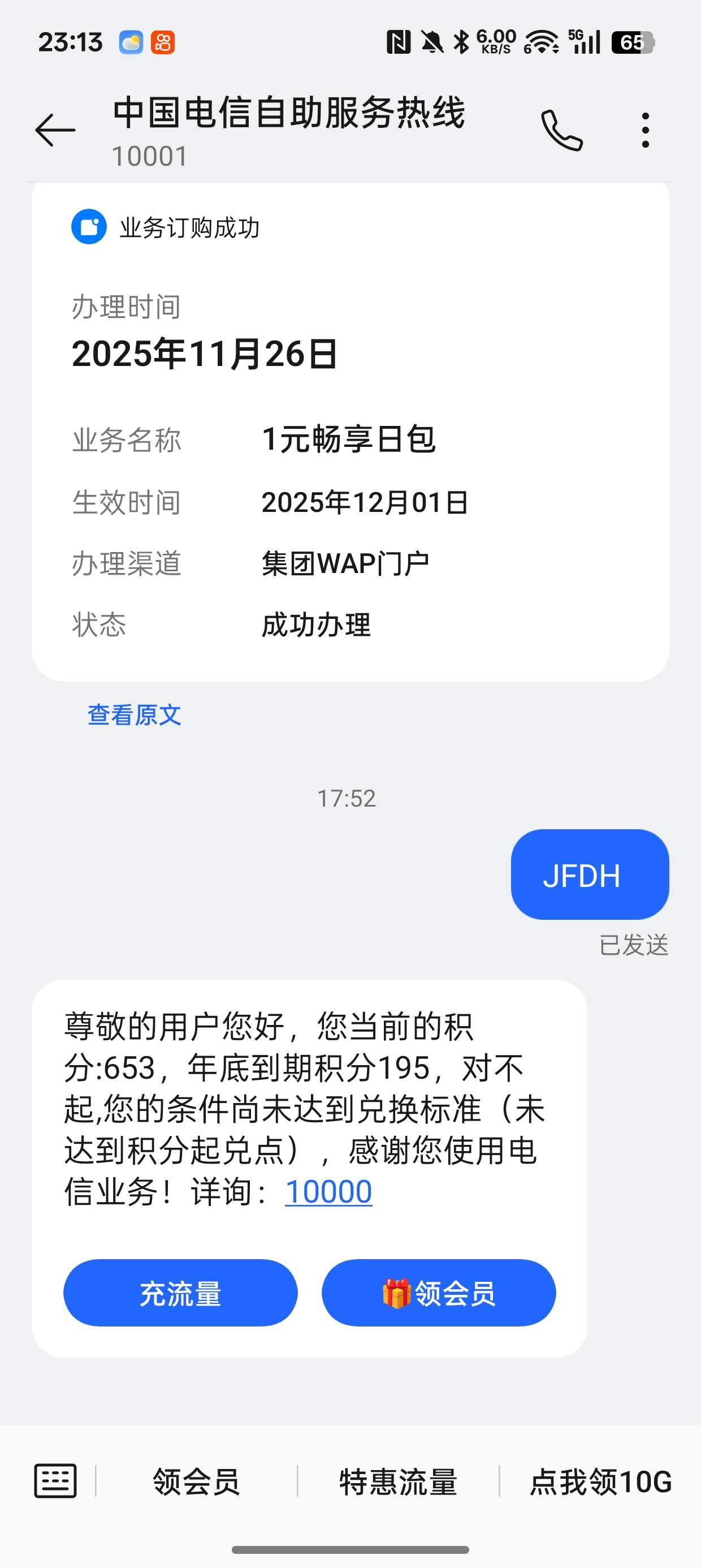Switch to the keyboard input icon
Image resolution: width=701 pixels, height=1568 pixels.
pyautogui.click(x=55, y=1480)
